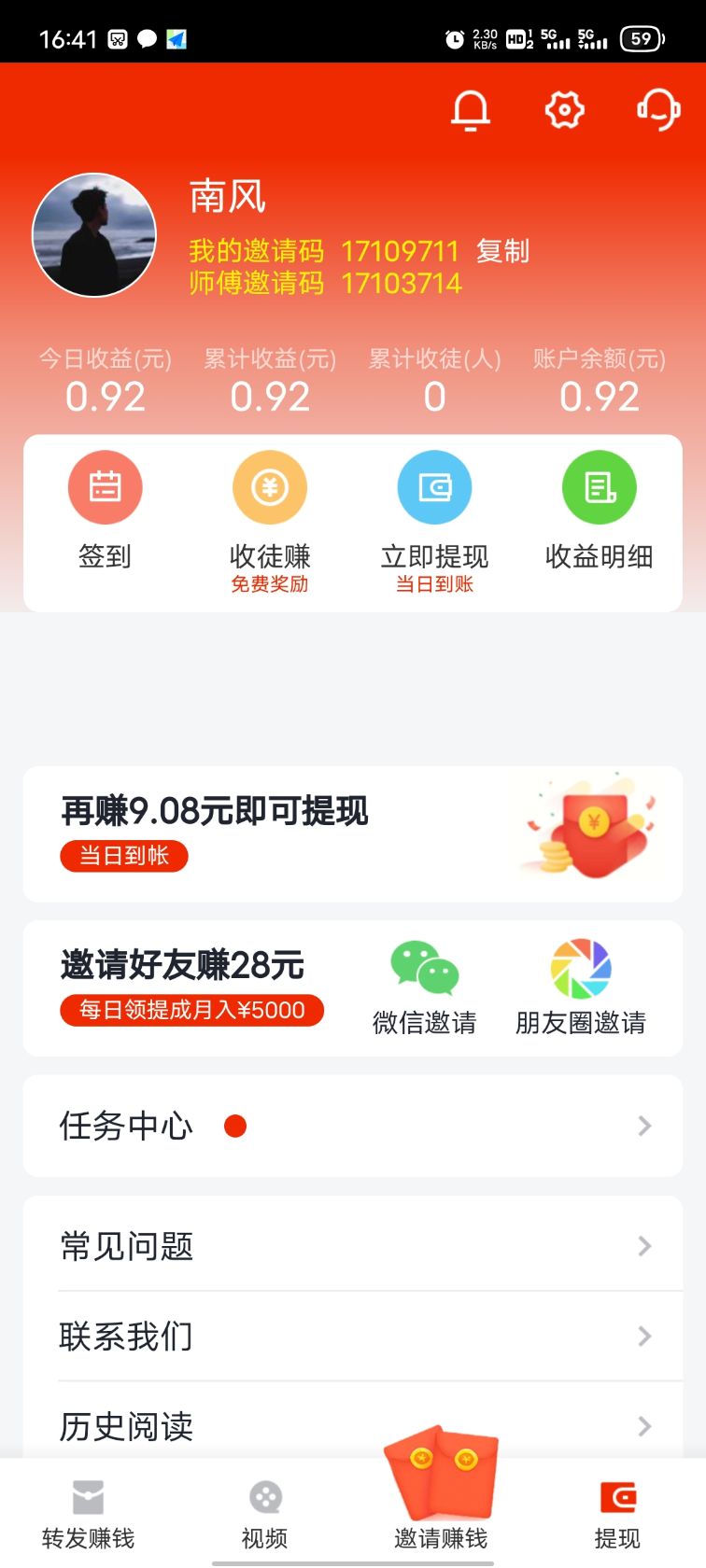
Task: Open the notification bell icon
Action: pos(471,109)
